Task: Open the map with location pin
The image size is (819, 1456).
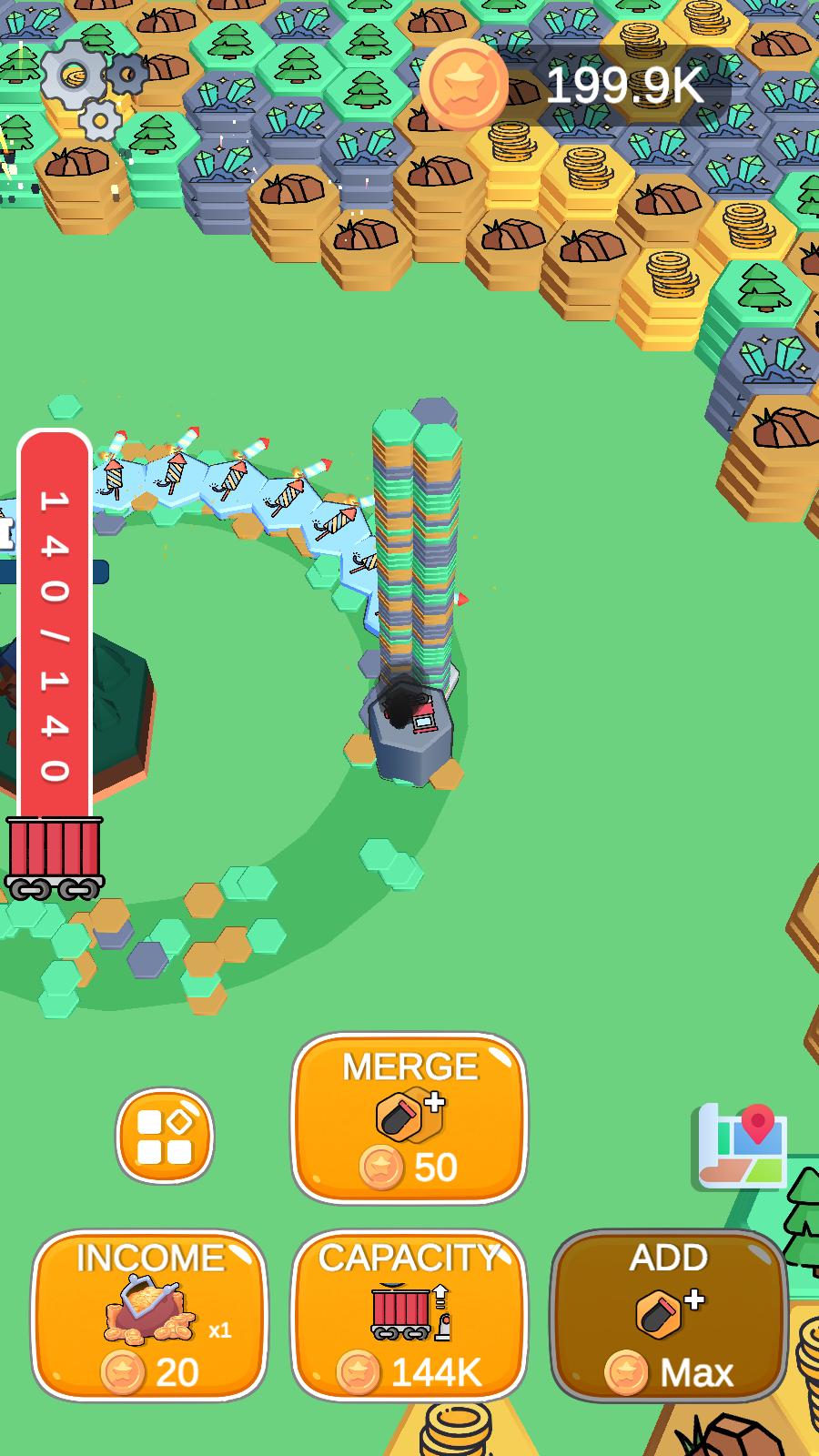Action: pos(742,1145)
